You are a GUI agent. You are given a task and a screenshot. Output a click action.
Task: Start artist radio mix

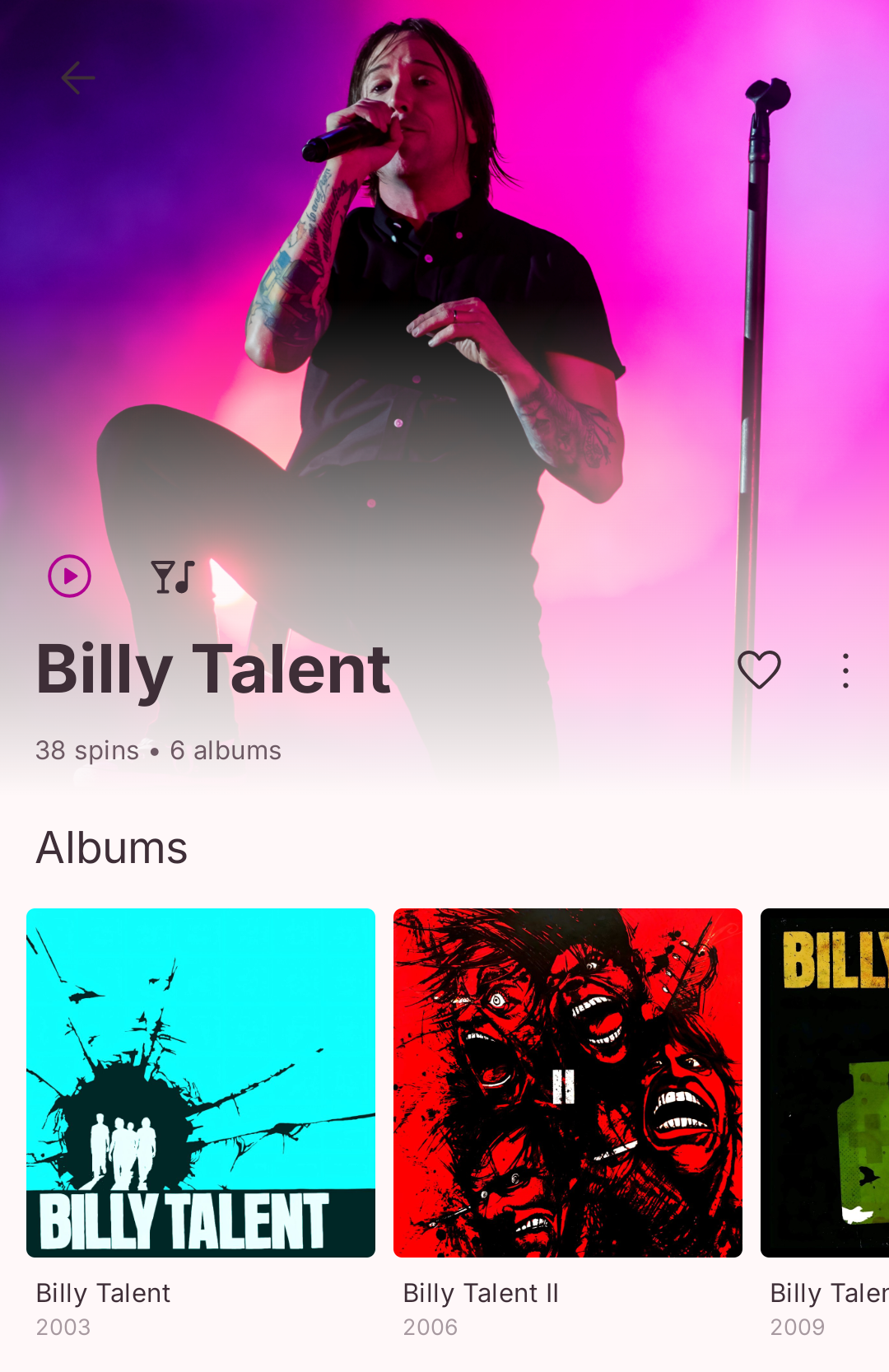pyautogui.click(x=173, y=576)
